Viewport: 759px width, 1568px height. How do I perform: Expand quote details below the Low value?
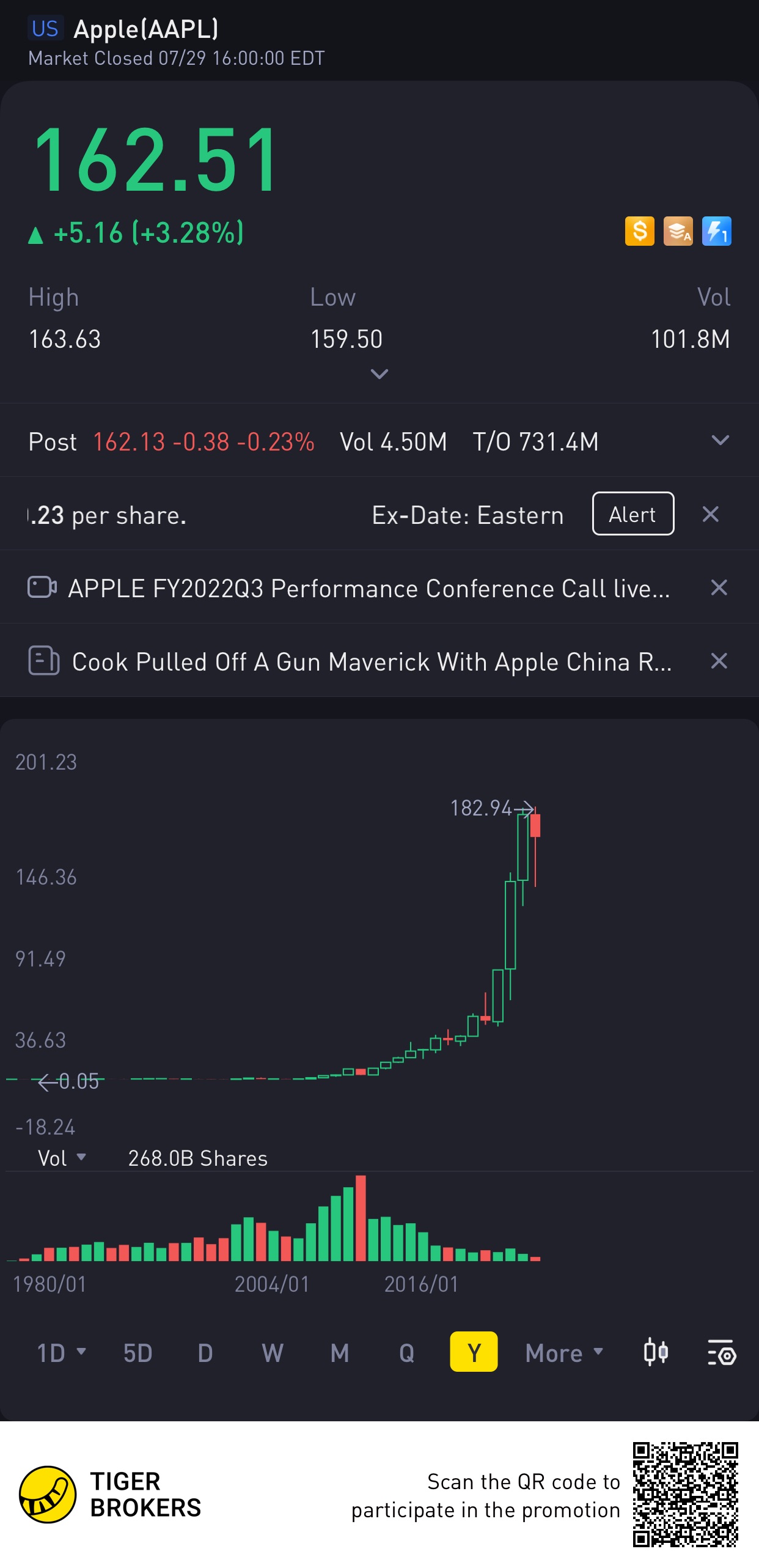tap(379, 374)
